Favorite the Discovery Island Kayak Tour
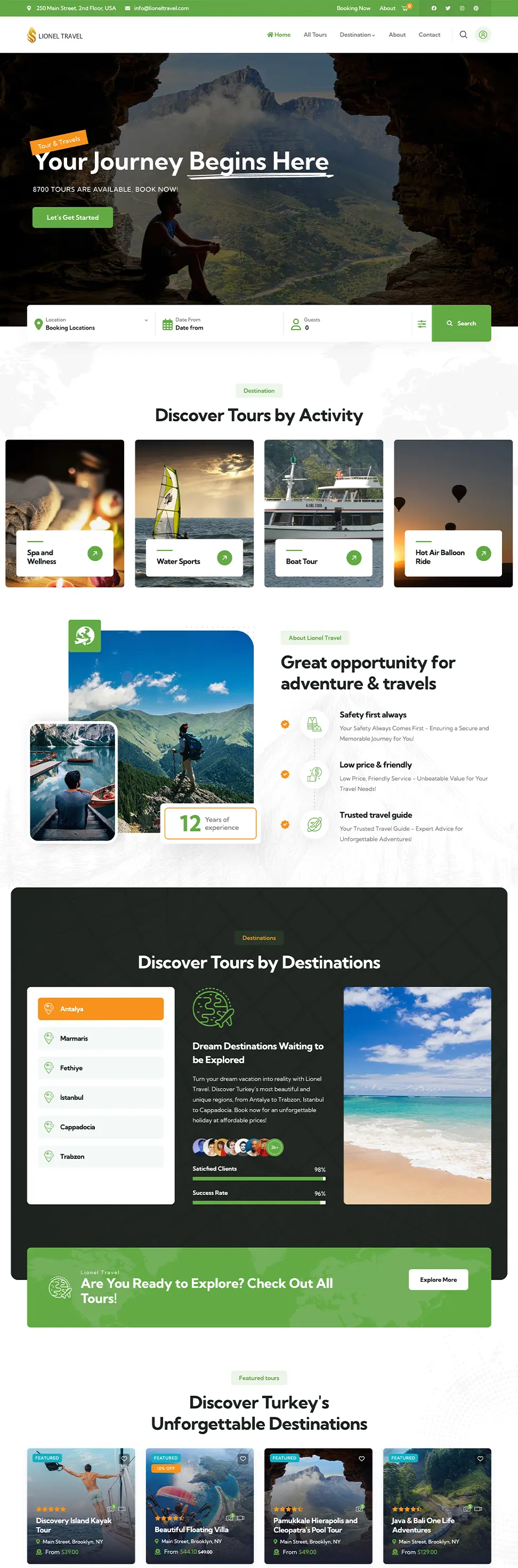The image size is (518, 1568). pyautogui.click(x=124, y=1459)
